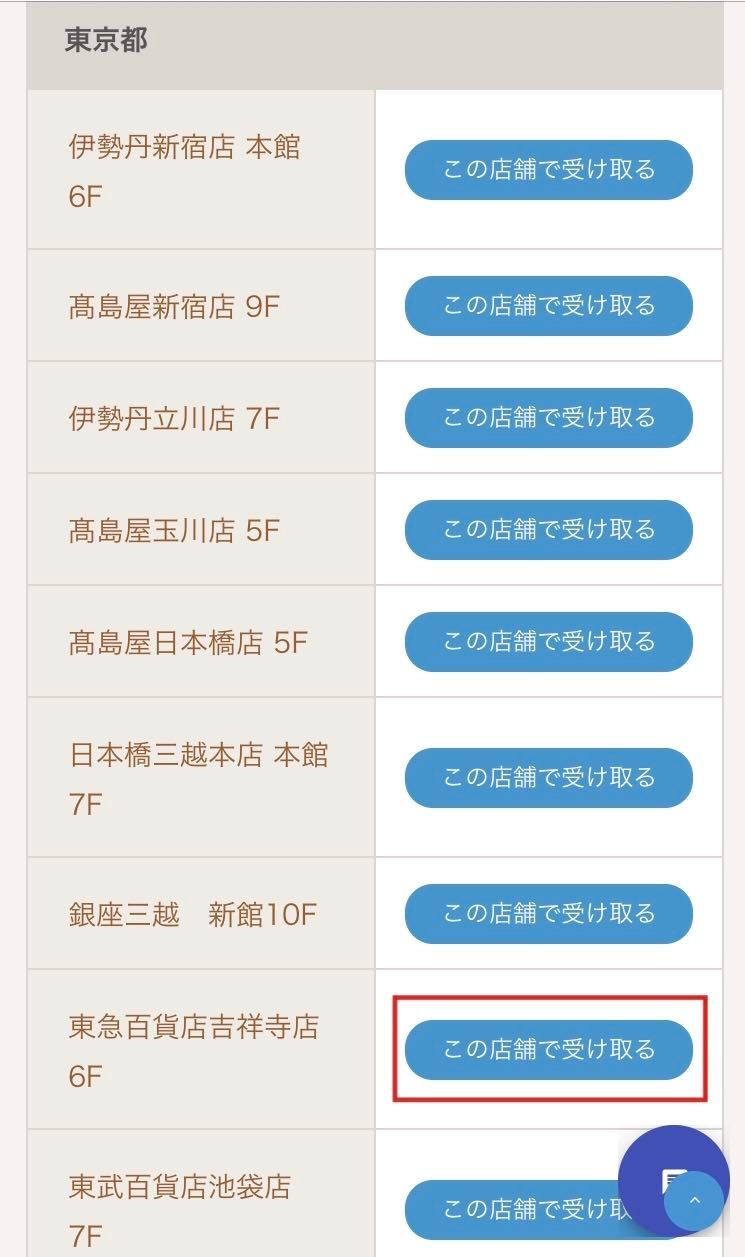
Task: Choose 高島屋新宿店 9F for pickup
Action: tap(548, 306)
